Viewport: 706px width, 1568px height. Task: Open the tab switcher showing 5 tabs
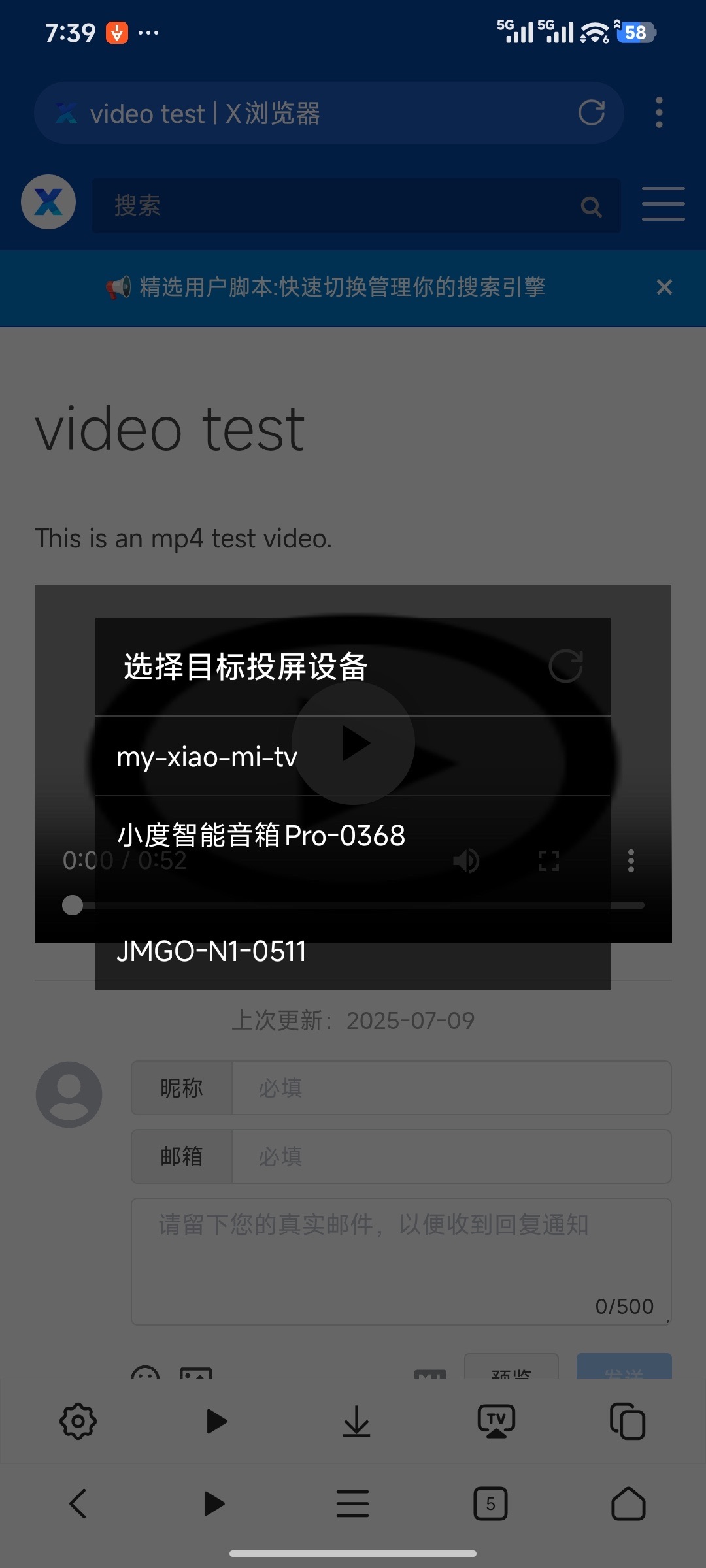click(x=490, y=1503)
